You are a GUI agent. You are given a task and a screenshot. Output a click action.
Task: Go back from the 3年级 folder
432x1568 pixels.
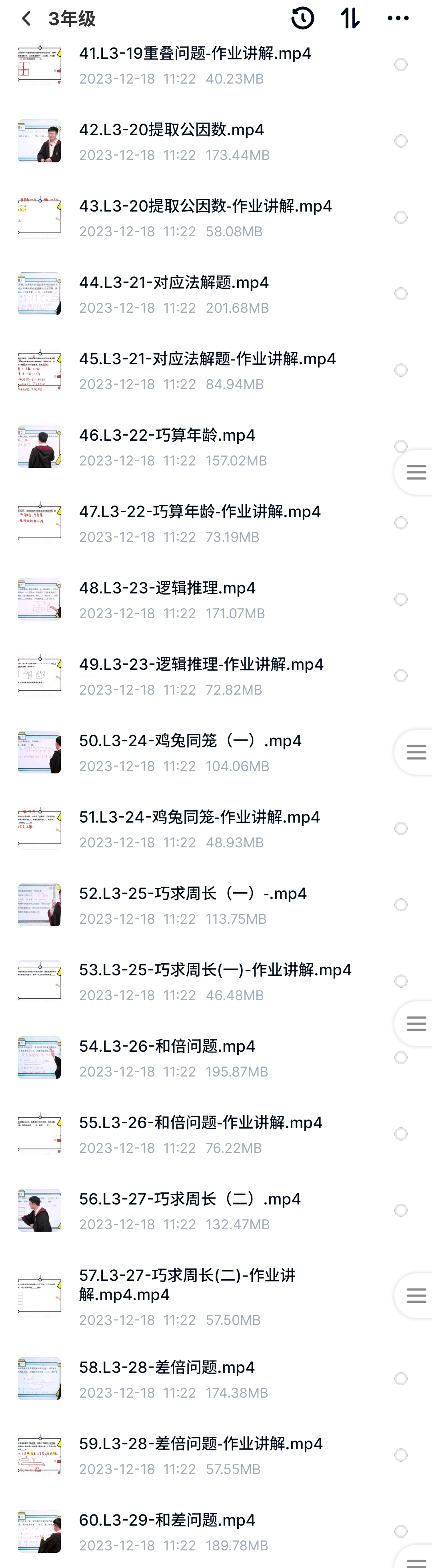26,19
